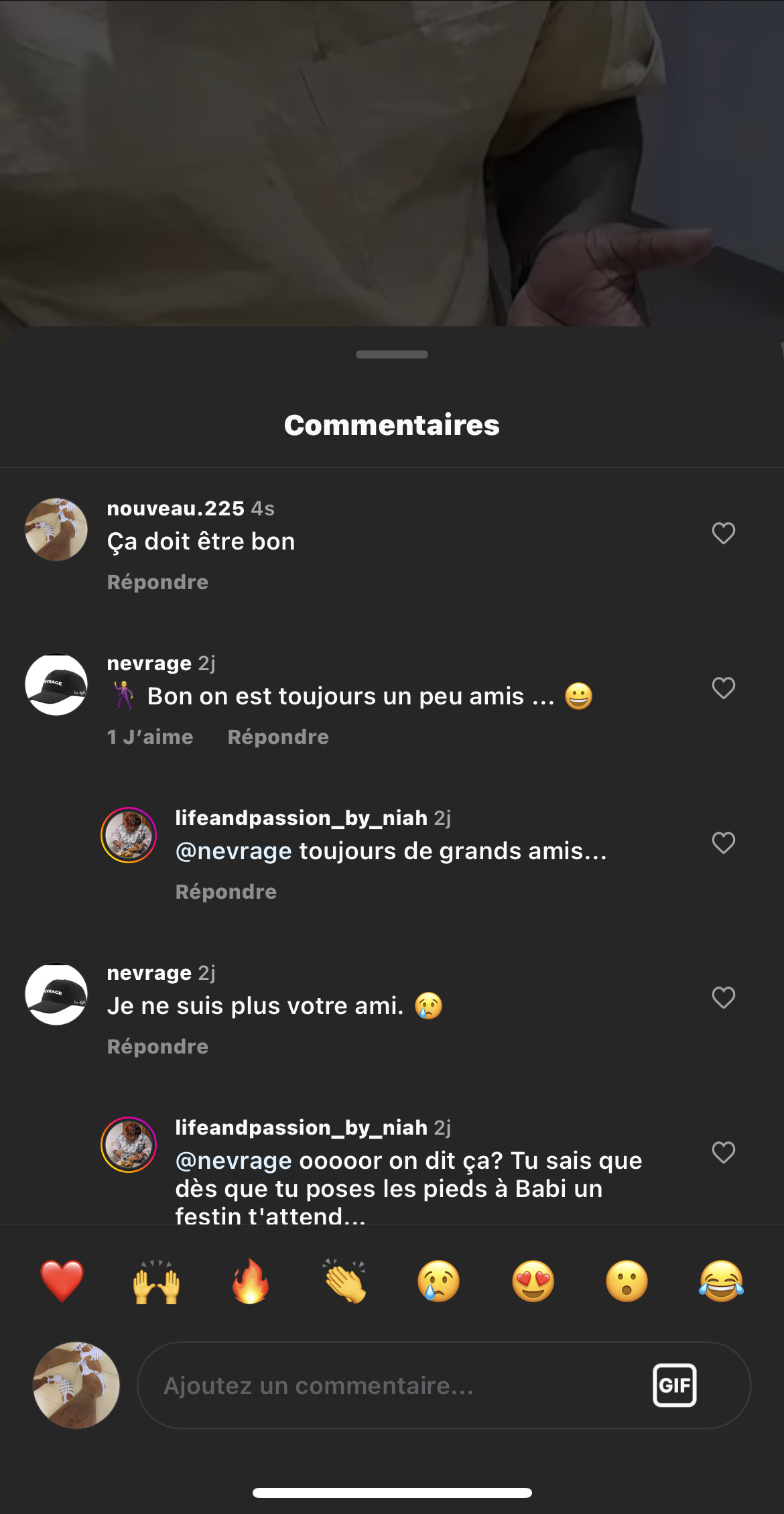Open the @nevrage mention in "grands amis" reply
This screenshot has width=784, height=1514.
pos(233,851)
